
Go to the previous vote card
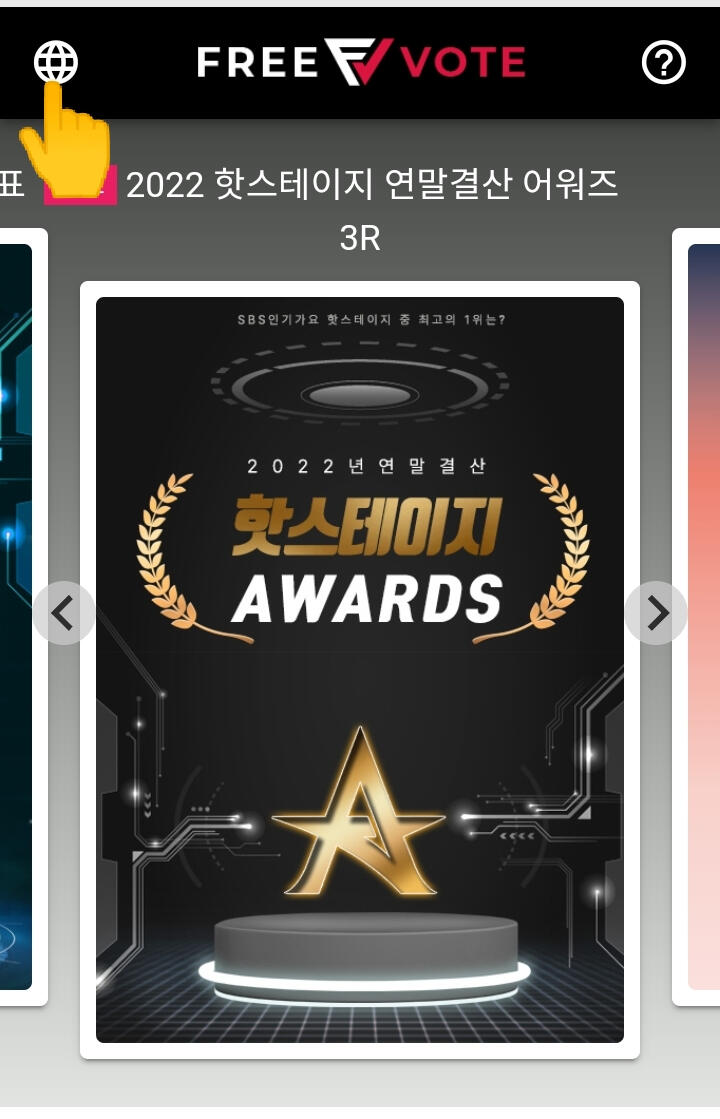63,613
